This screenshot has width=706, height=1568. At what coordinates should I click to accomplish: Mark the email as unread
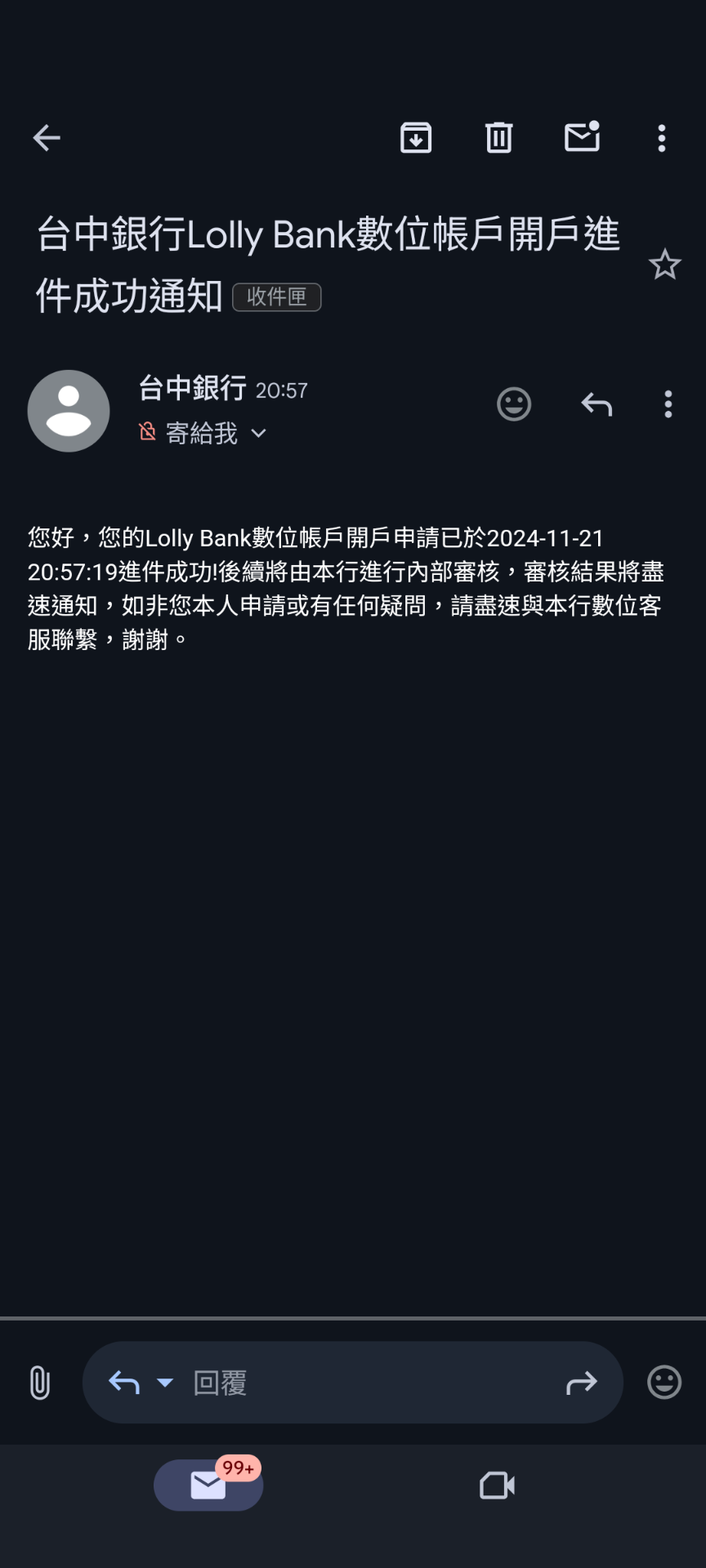[x=582, y=136]
